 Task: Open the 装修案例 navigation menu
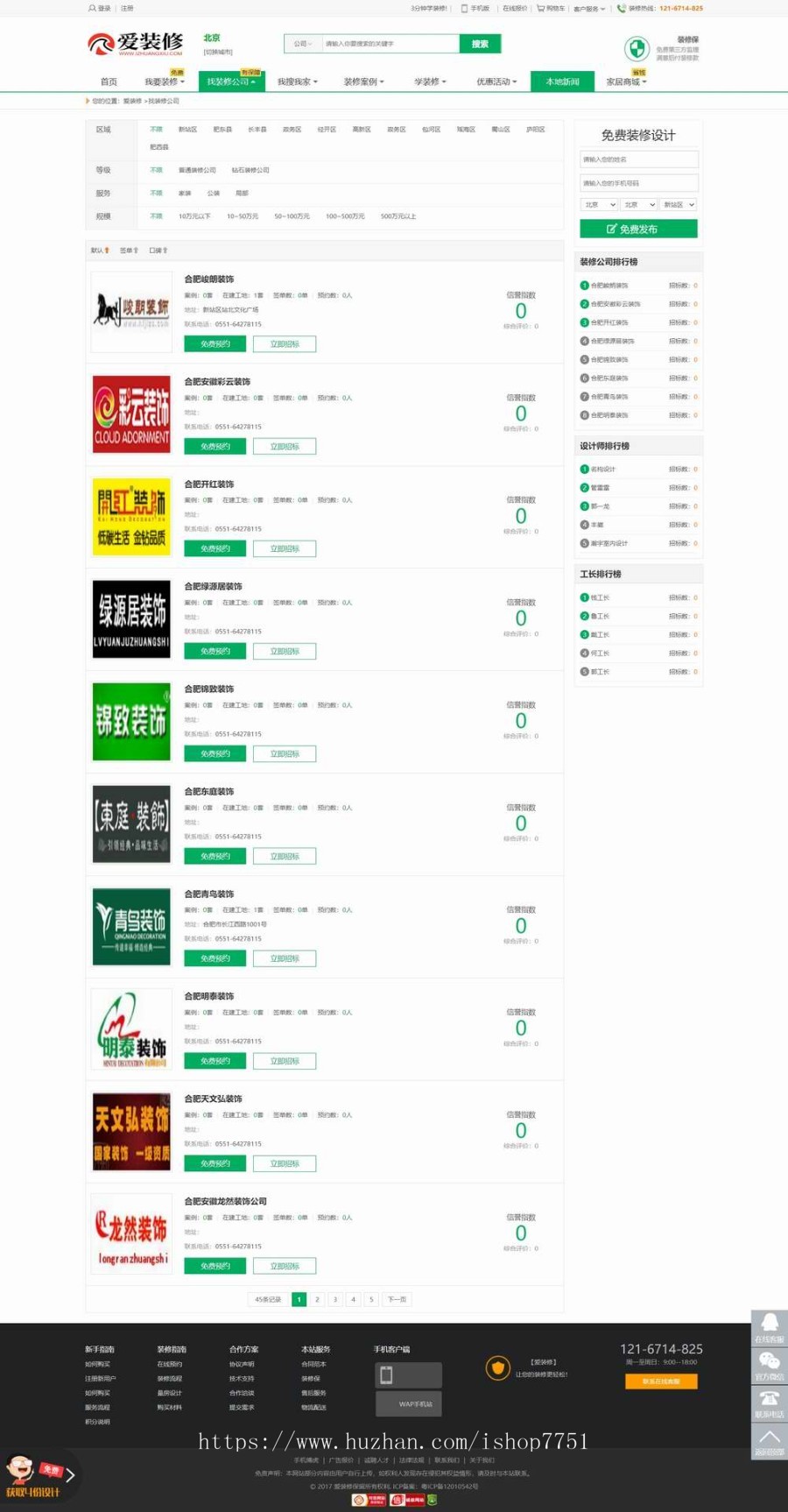(x=363, y=81)
